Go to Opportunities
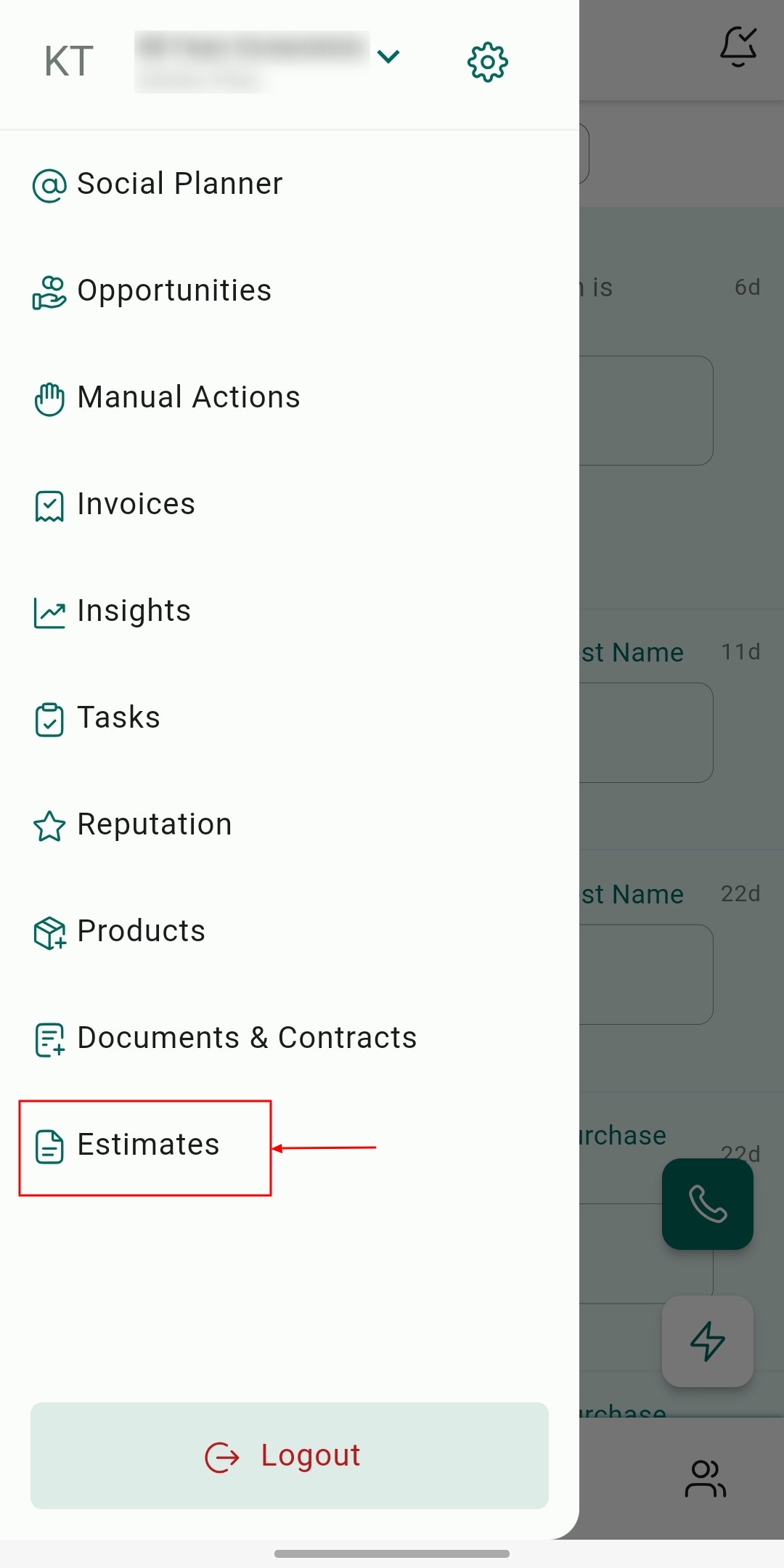 [x=174, y=291]
